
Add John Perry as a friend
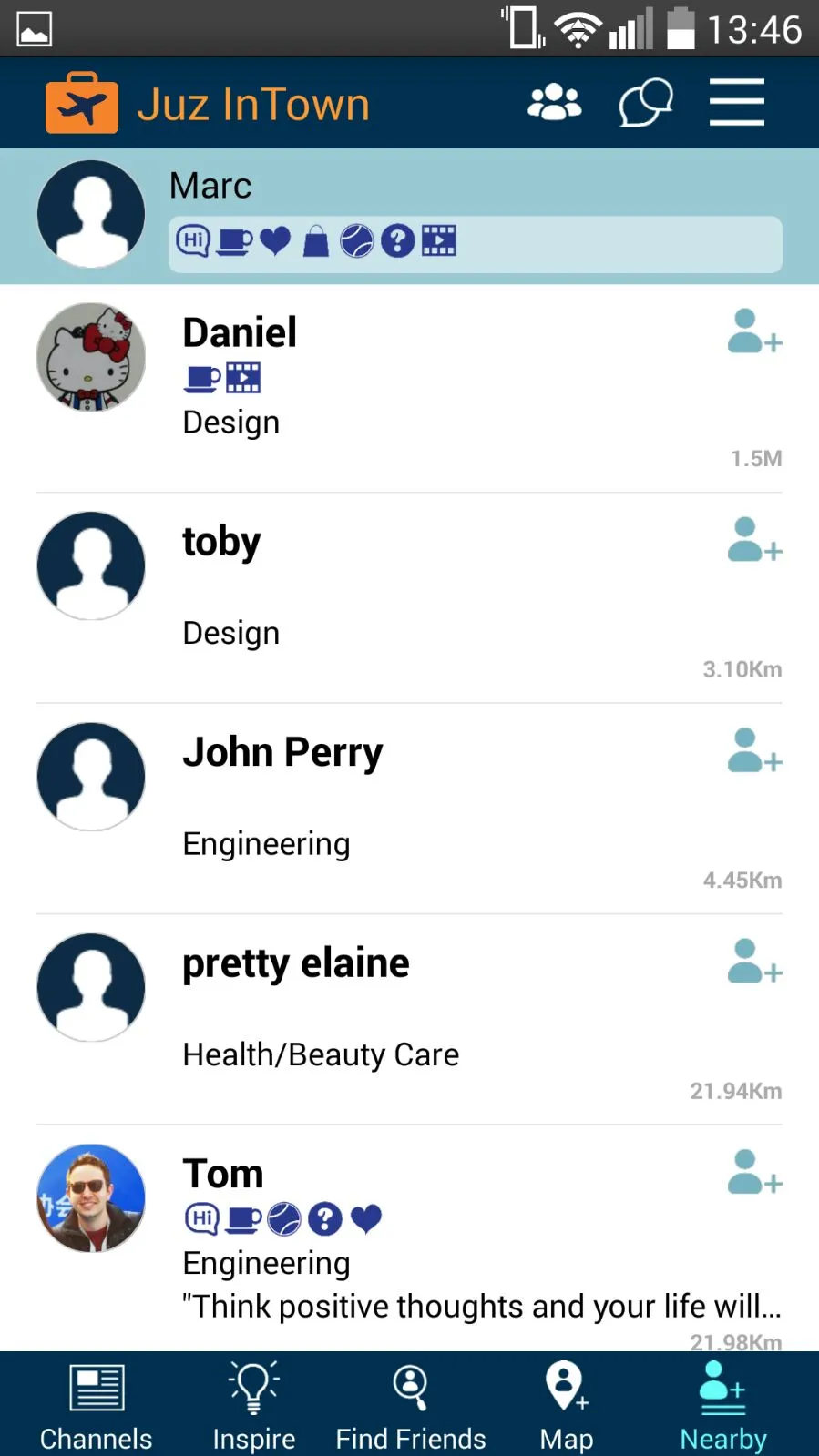pyautogui.click(x=754, y=751)
